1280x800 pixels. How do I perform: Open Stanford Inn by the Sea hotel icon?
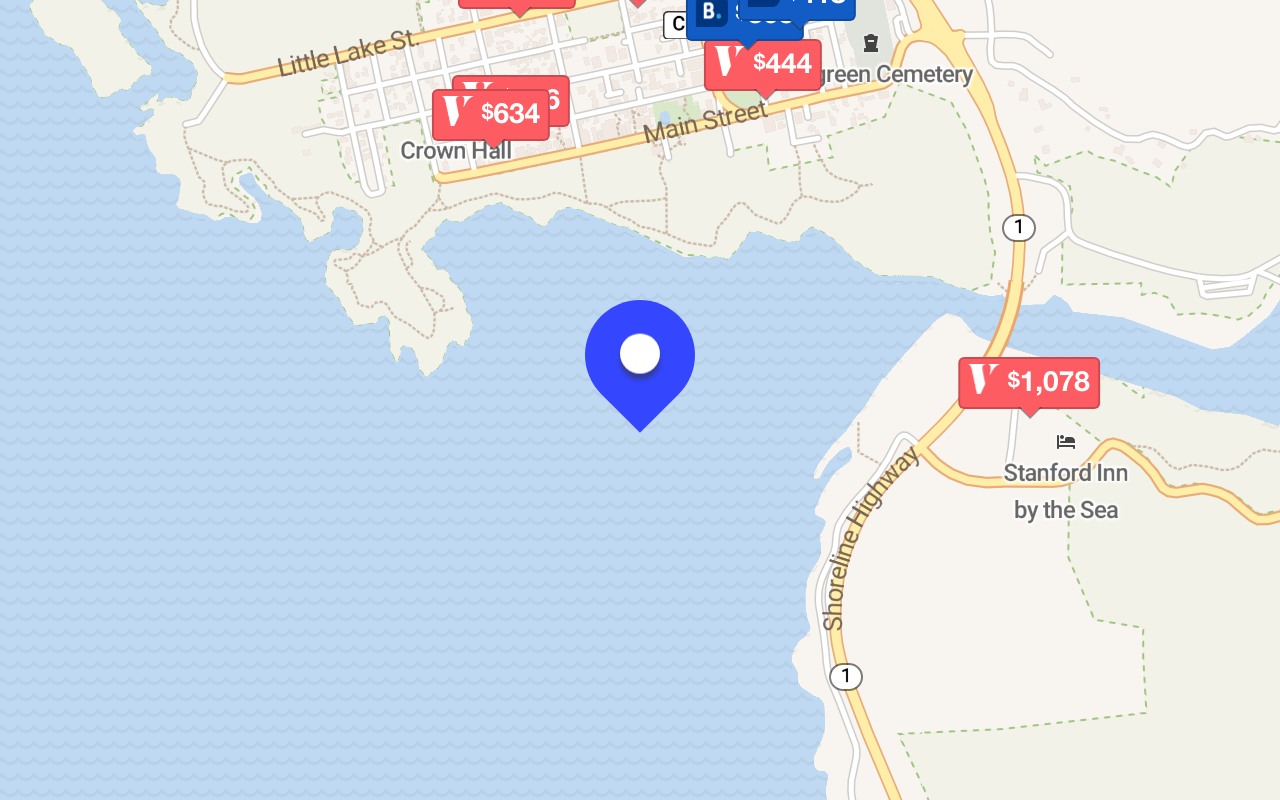click(1066, 441)
